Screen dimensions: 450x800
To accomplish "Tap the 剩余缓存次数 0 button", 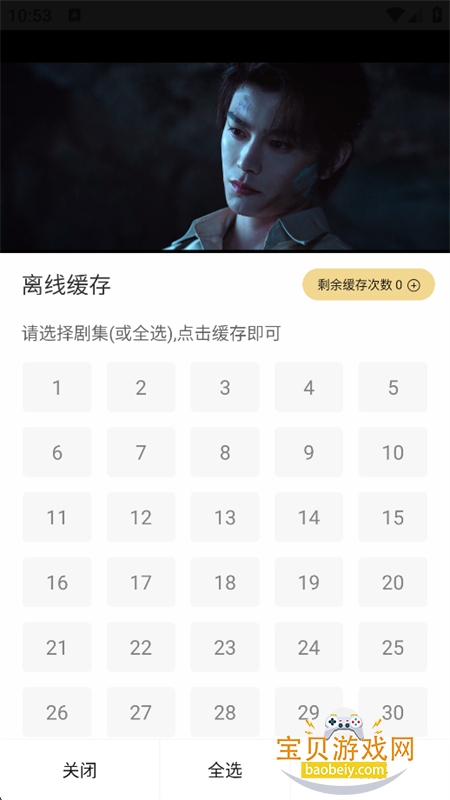I will [368, 285].
